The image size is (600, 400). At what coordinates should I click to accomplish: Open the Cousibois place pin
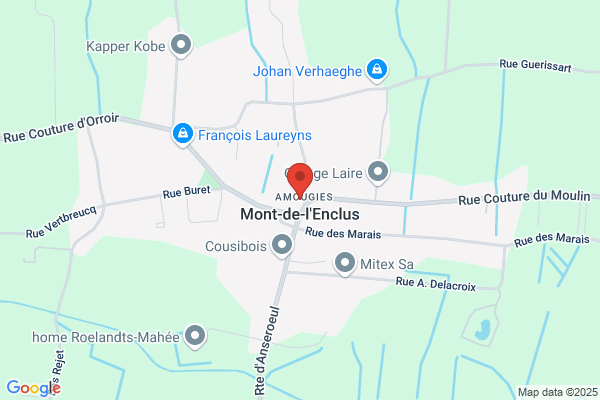pos(282,245)
